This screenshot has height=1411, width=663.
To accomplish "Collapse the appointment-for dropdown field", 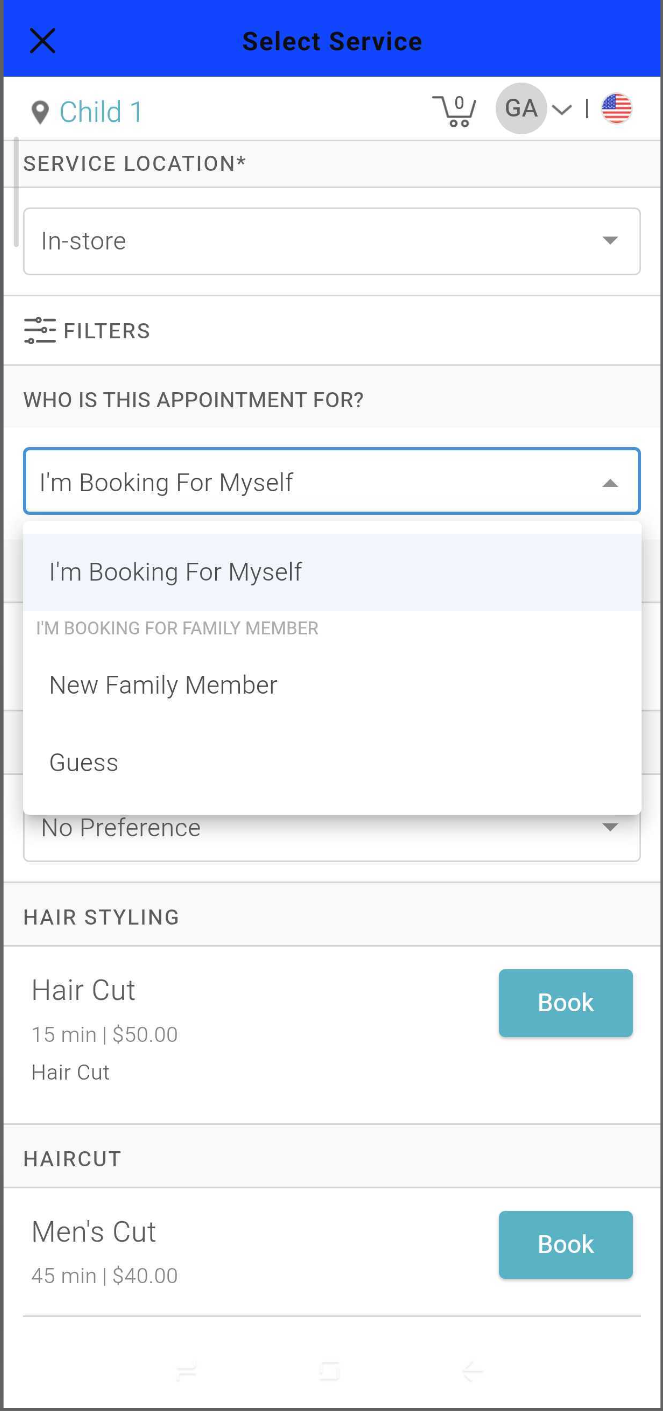I will pos(331,483).
